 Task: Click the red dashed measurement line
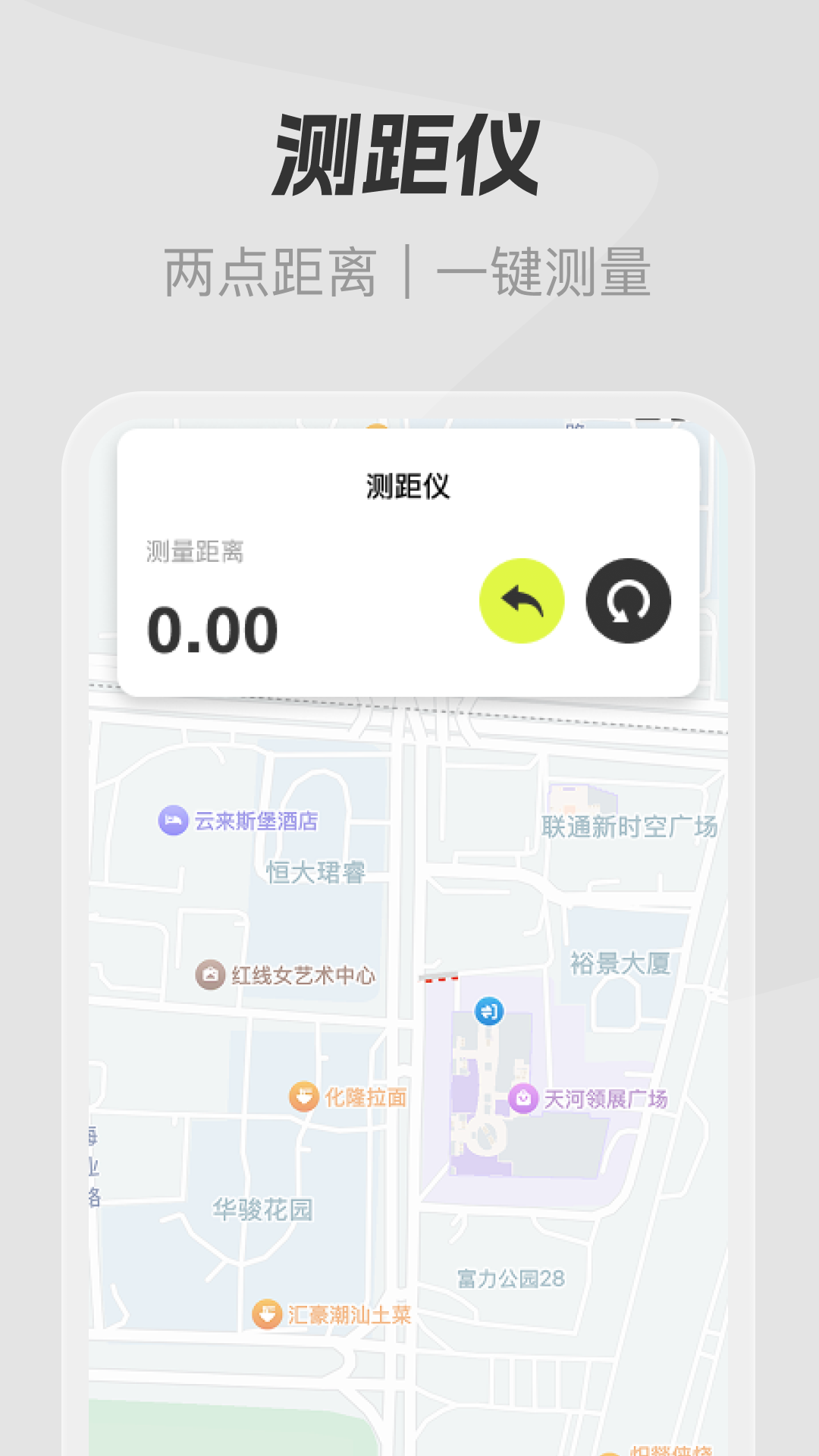pyautogui.click(x=440, y=980)
